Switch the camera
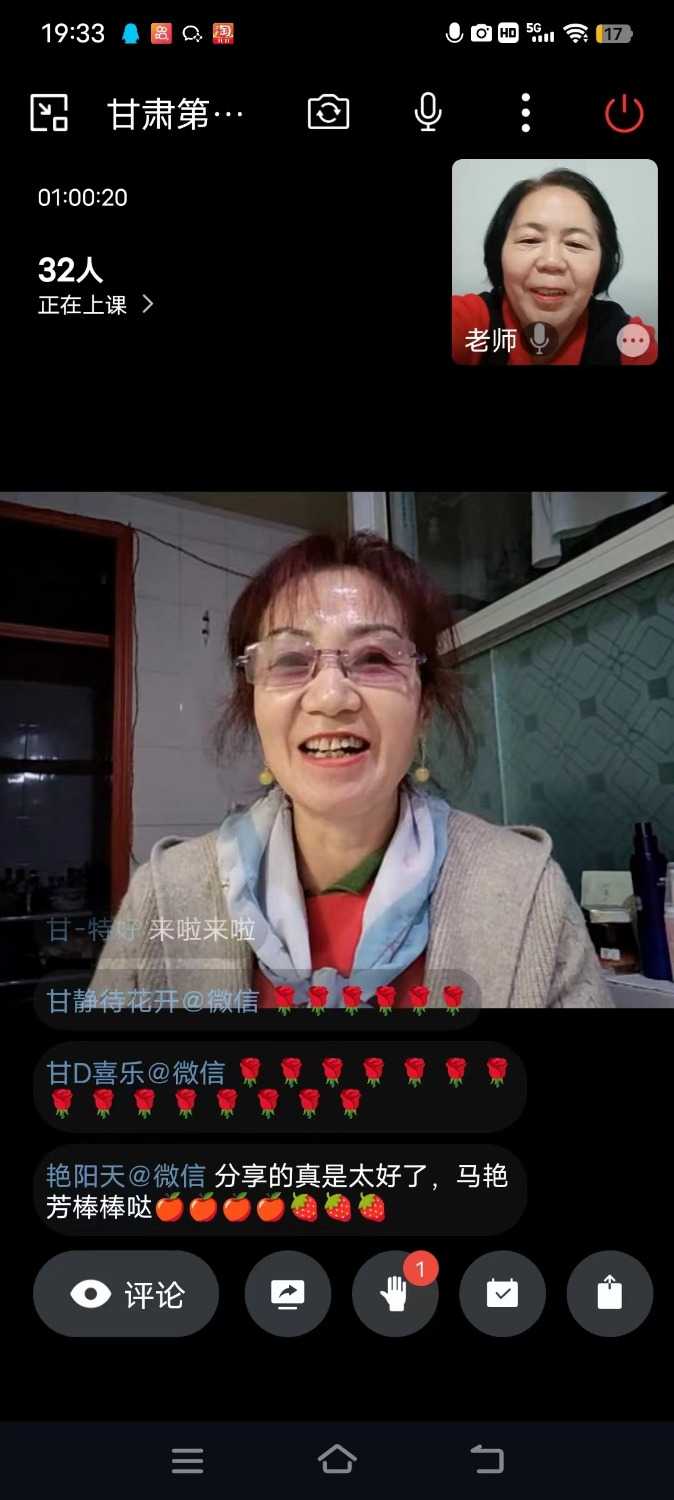 (328, 113)
